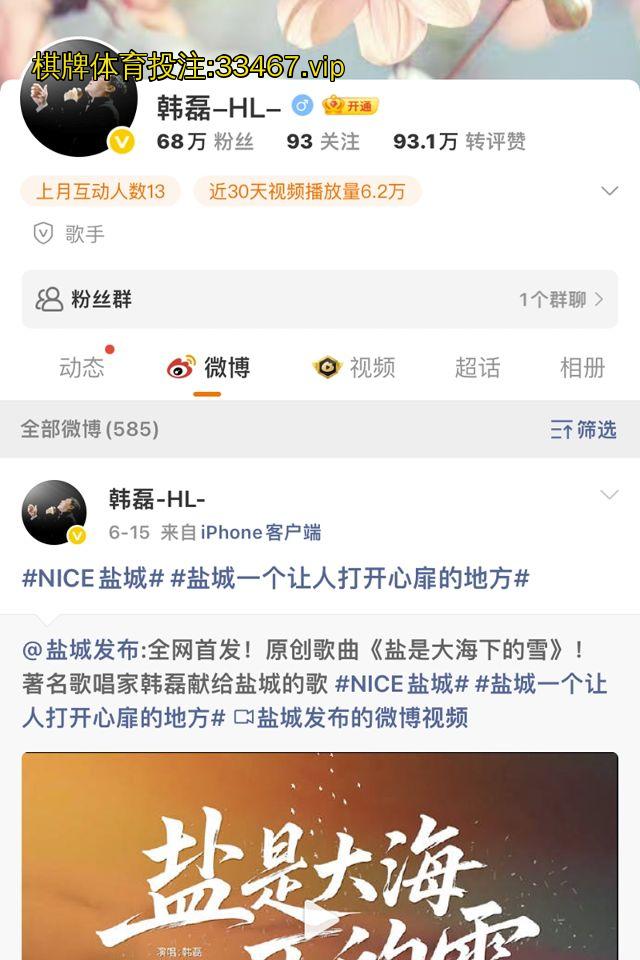Screen dimensions: 640x960
Task: Open the 粉丝群 group chat row
Action: [x=320, y=299]
